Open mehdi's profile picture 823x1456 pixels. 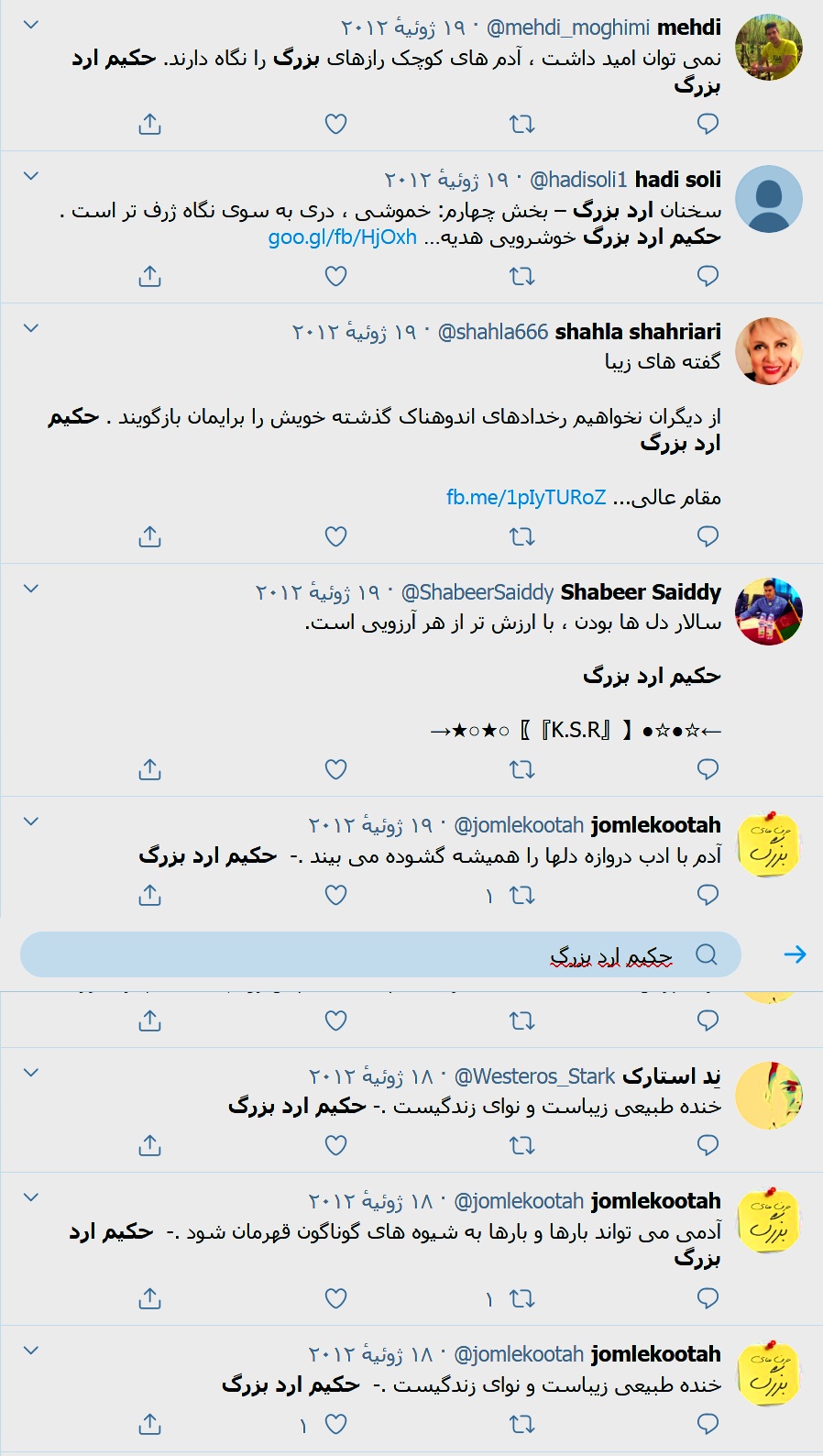(x=769, y=48)
